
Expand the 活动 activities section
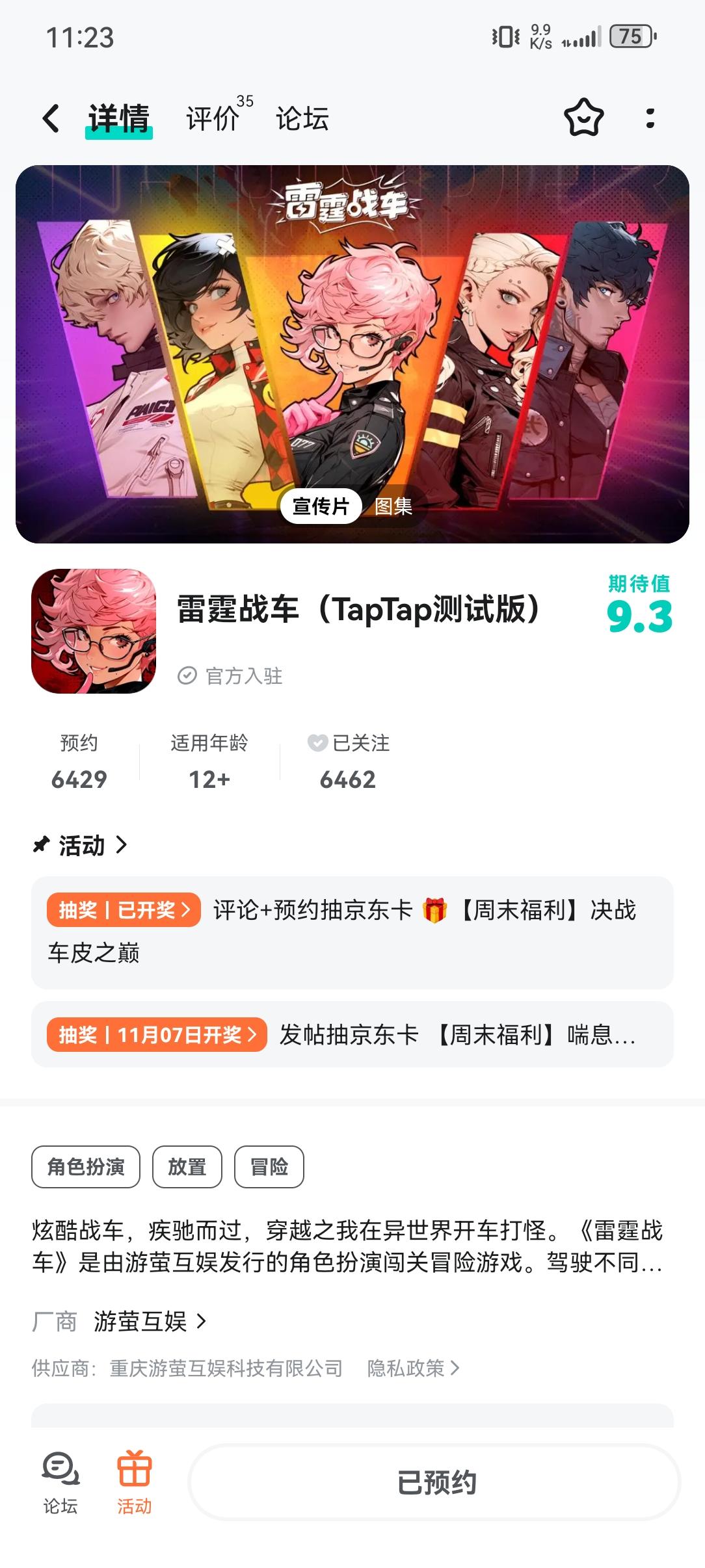tap(120, 845)
